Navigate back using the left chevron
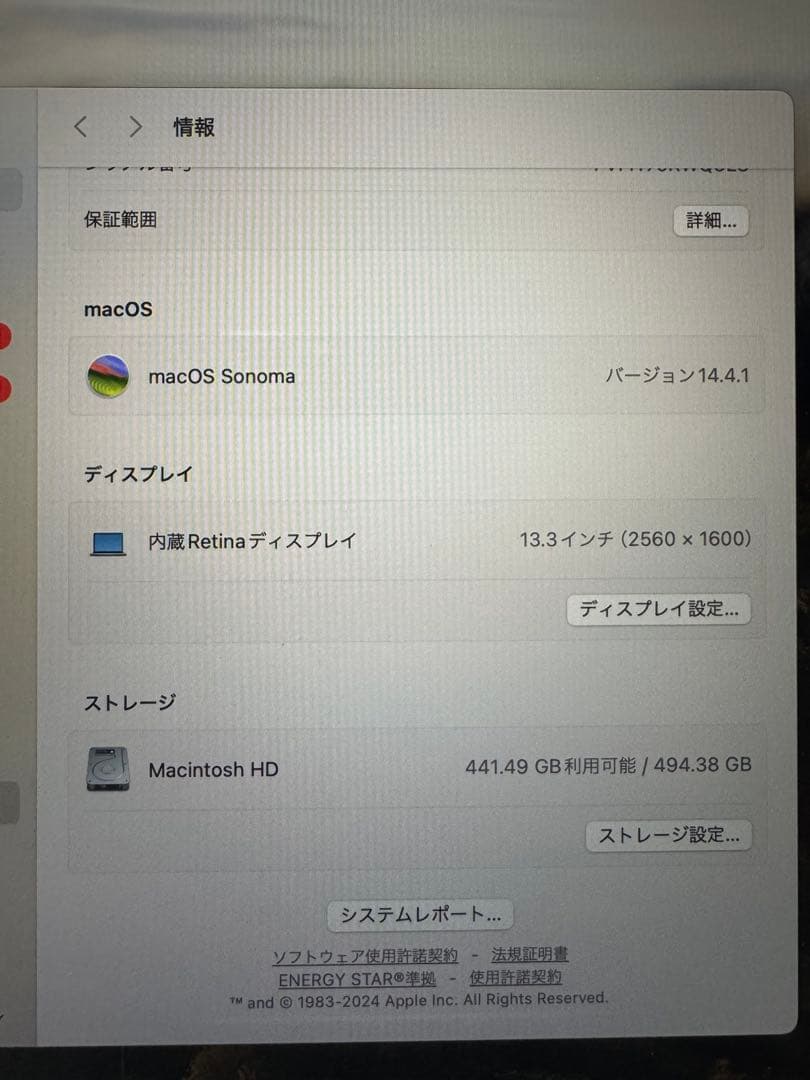Image resolution: width=810 pixels, height=1080 pixels. [80, 126]
